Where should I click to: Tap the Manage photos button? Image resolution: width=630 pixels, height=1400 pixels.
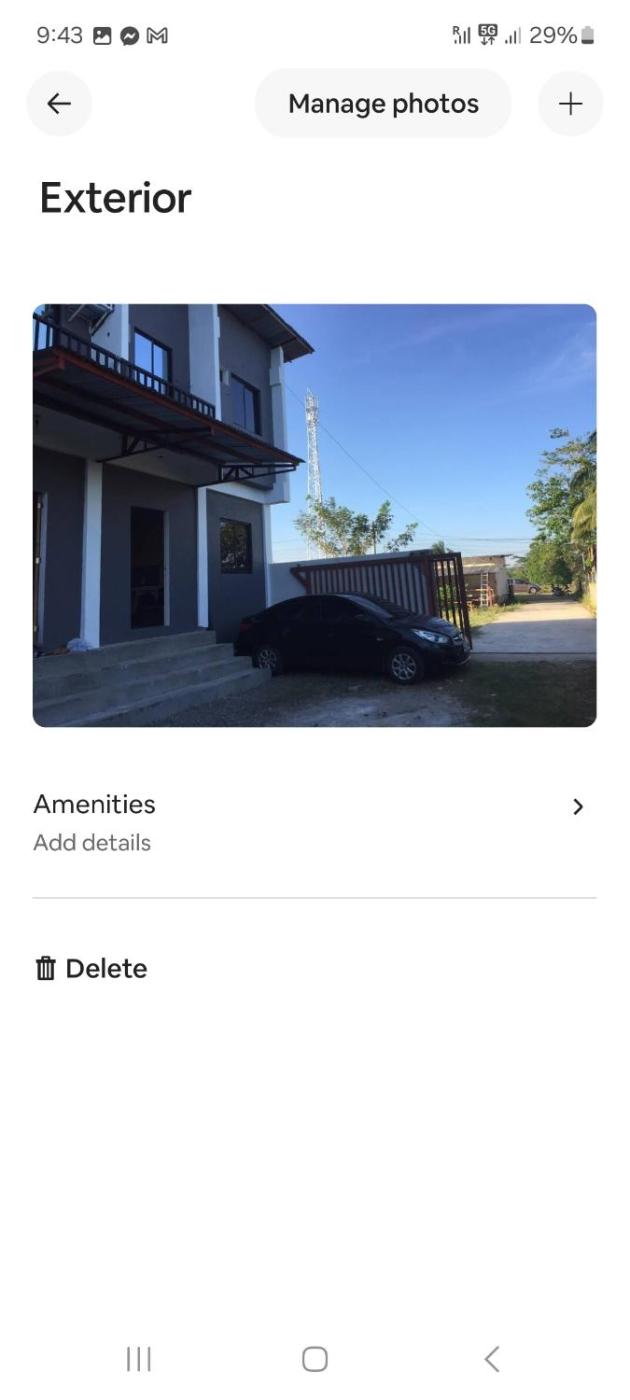click(383, 104)
